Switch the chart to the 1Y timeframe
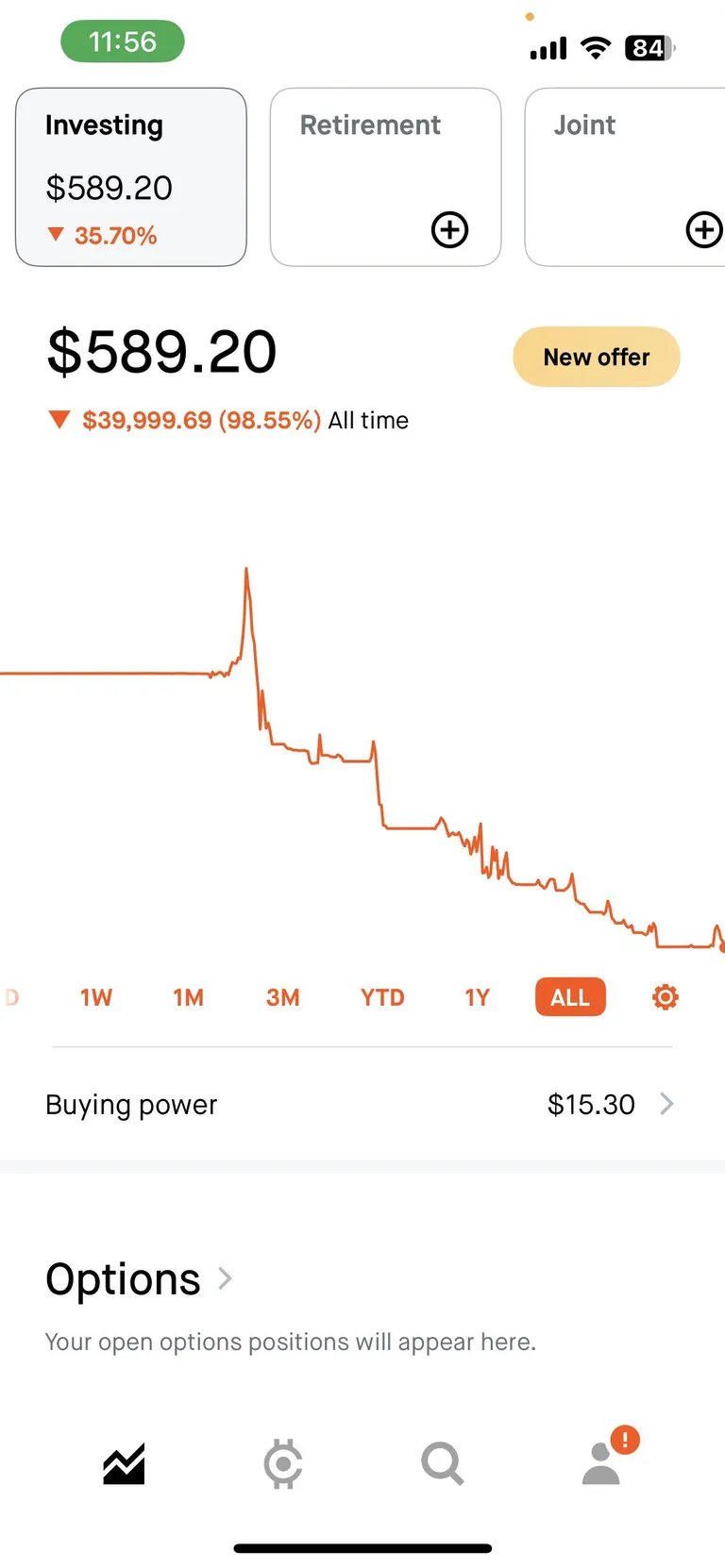The image size is (725, 1568). (x=477, y=997)
